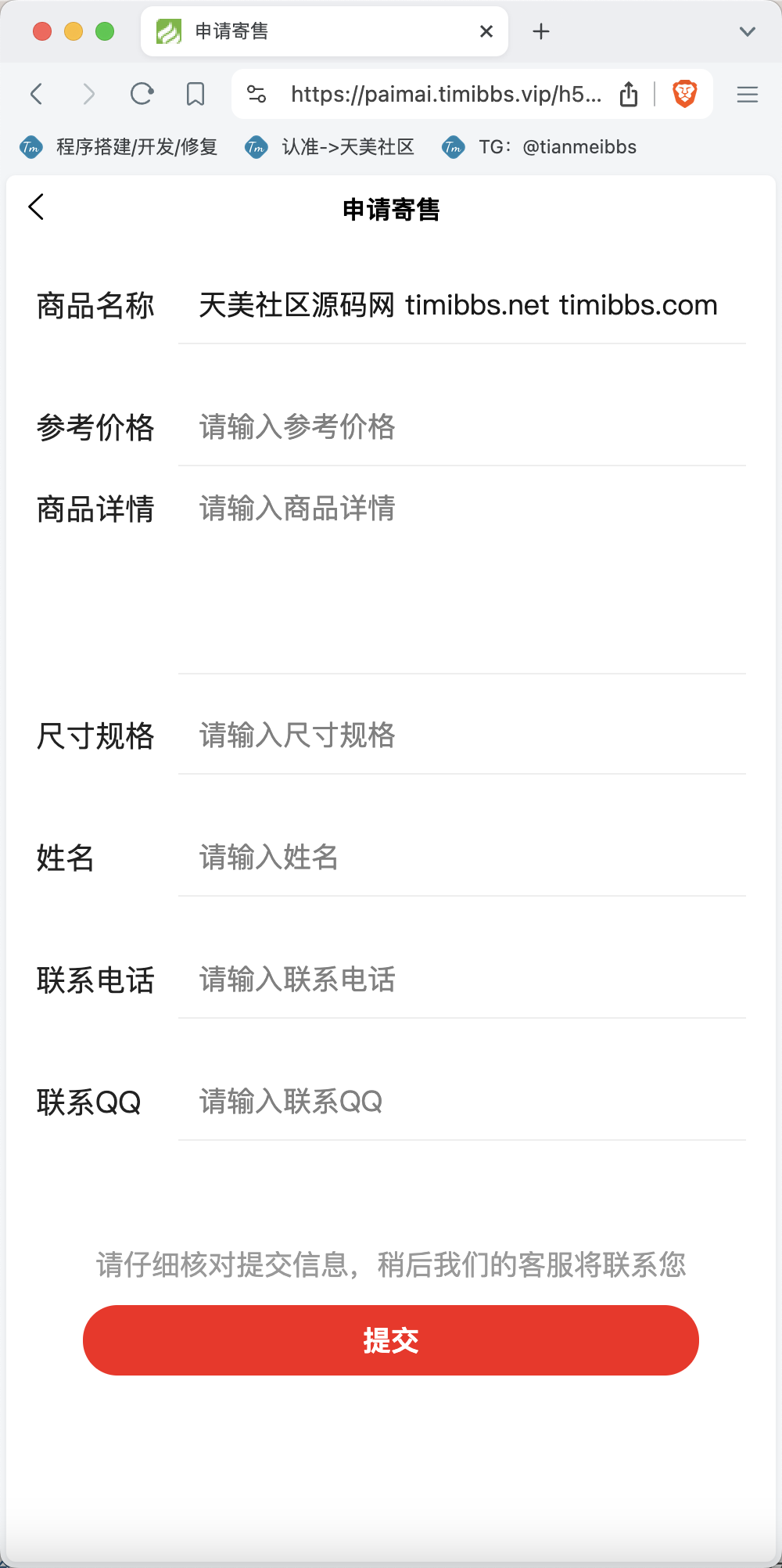Tap the 联系电话 input field
The height and width of the screenshot is (1568, 782).
pyautogui.click(x=461, y=980)
